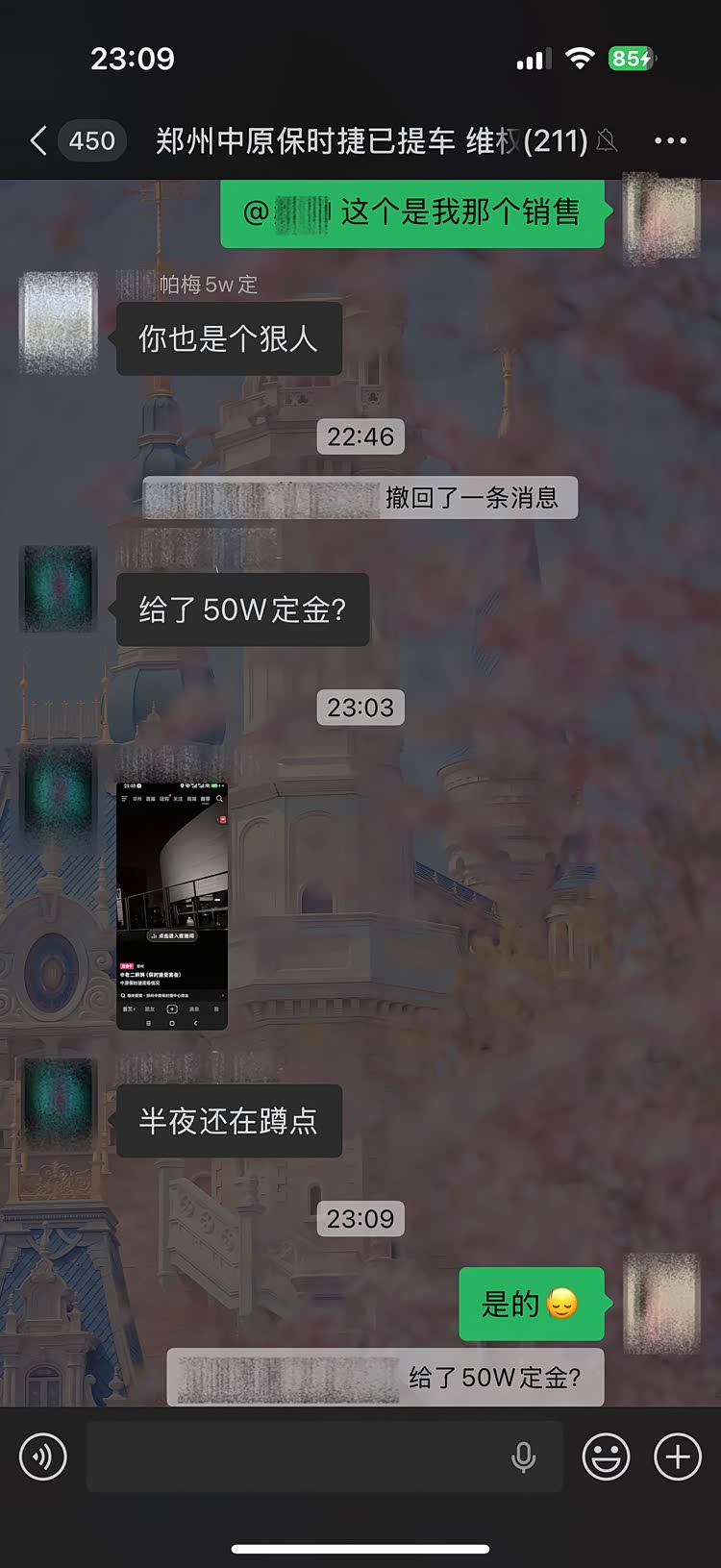Go back to the chat list

[38, 141]
